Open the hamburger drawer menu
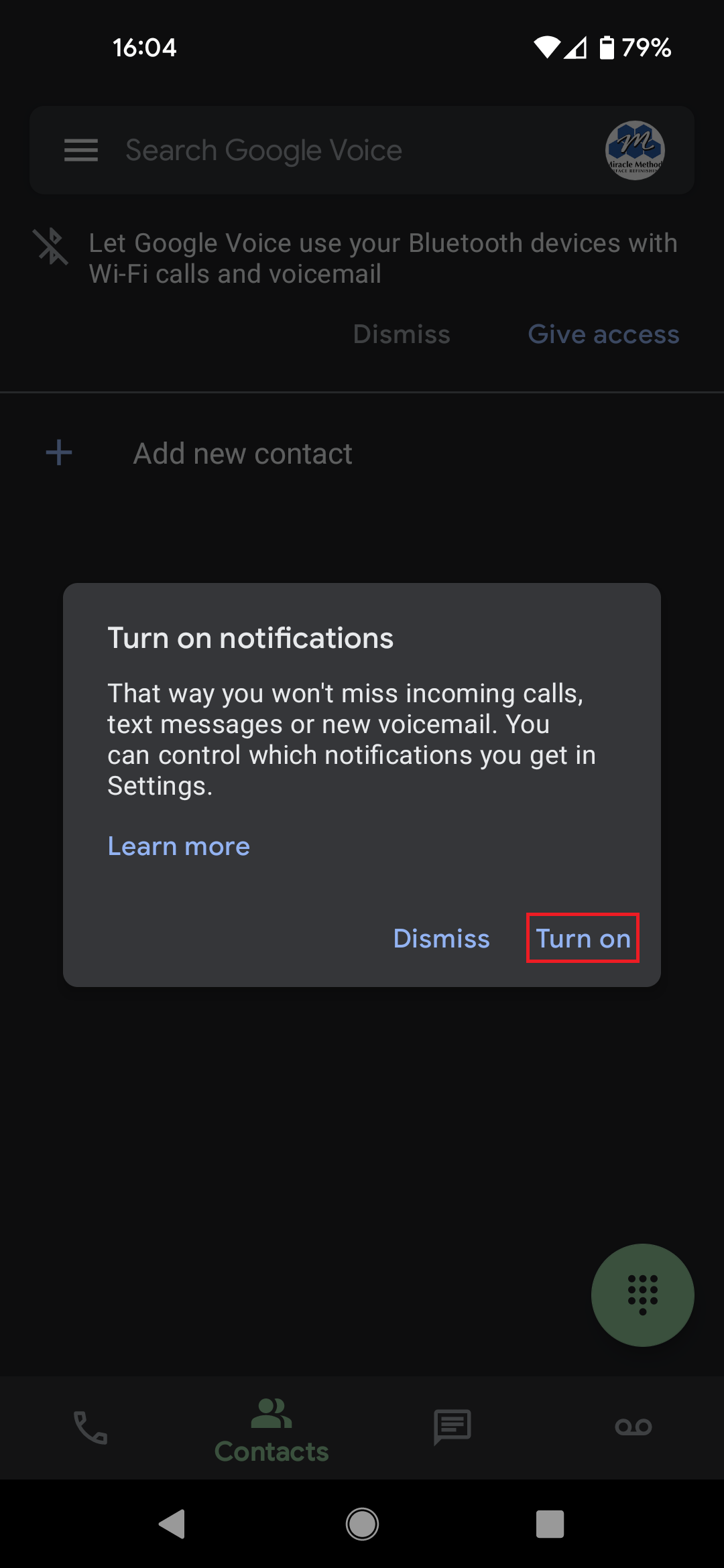 tap(81, 150)
